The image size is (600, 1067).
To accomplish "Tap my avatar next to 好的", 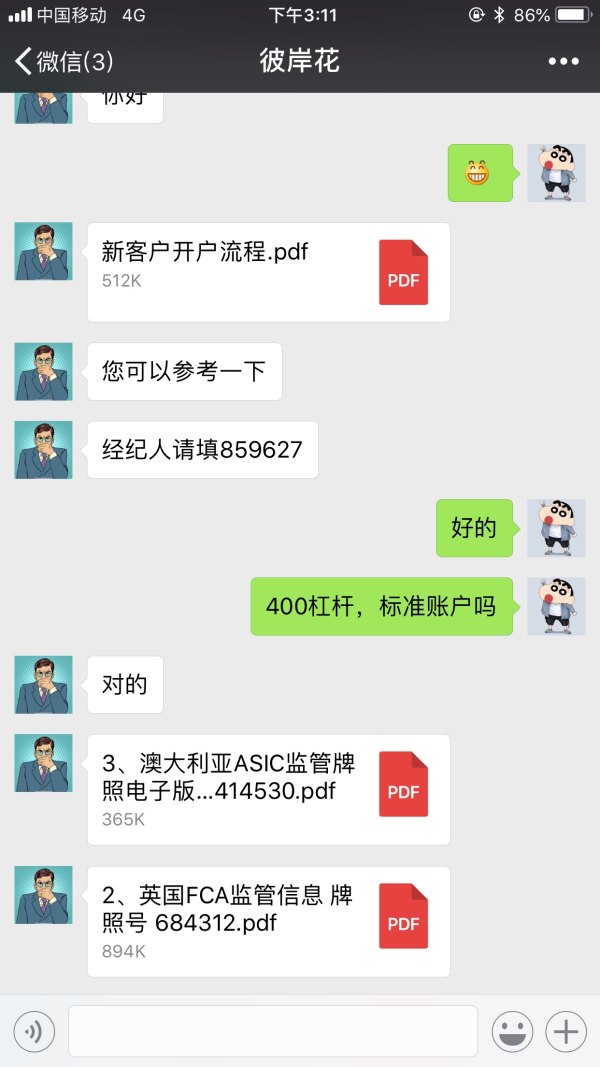I will (x=556, y=528).
